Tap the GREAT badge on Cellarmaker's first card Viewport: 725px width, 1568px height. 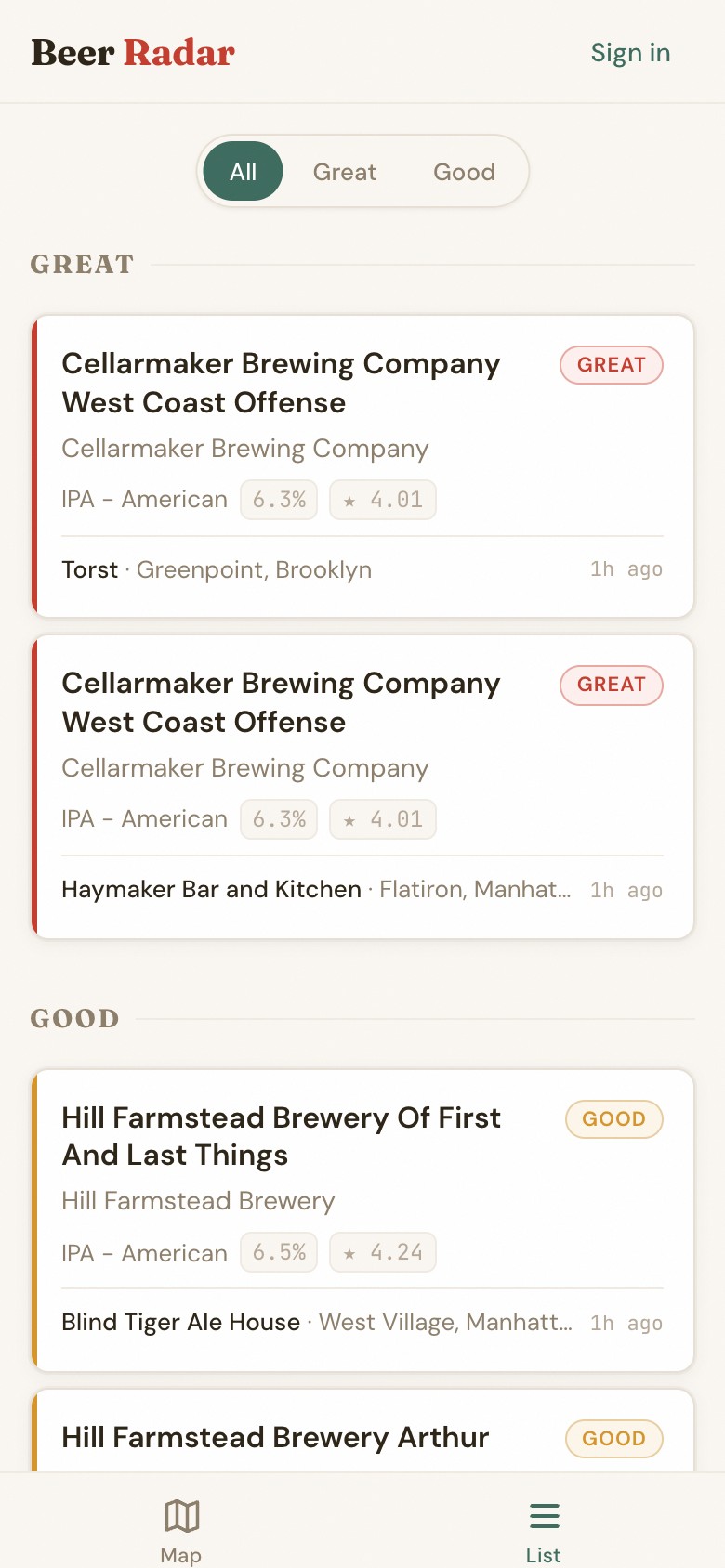pyautogui.click(x=611, y=364)
